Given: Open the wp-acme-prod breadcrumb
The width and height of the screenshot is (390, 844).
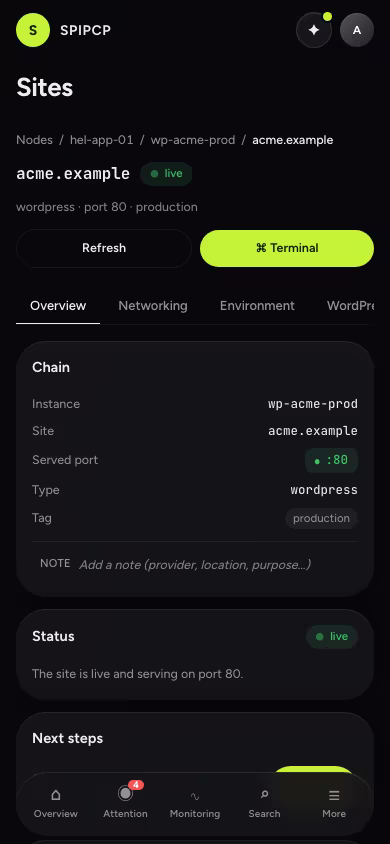Looking at the screenshot, I should click(193, 140).
